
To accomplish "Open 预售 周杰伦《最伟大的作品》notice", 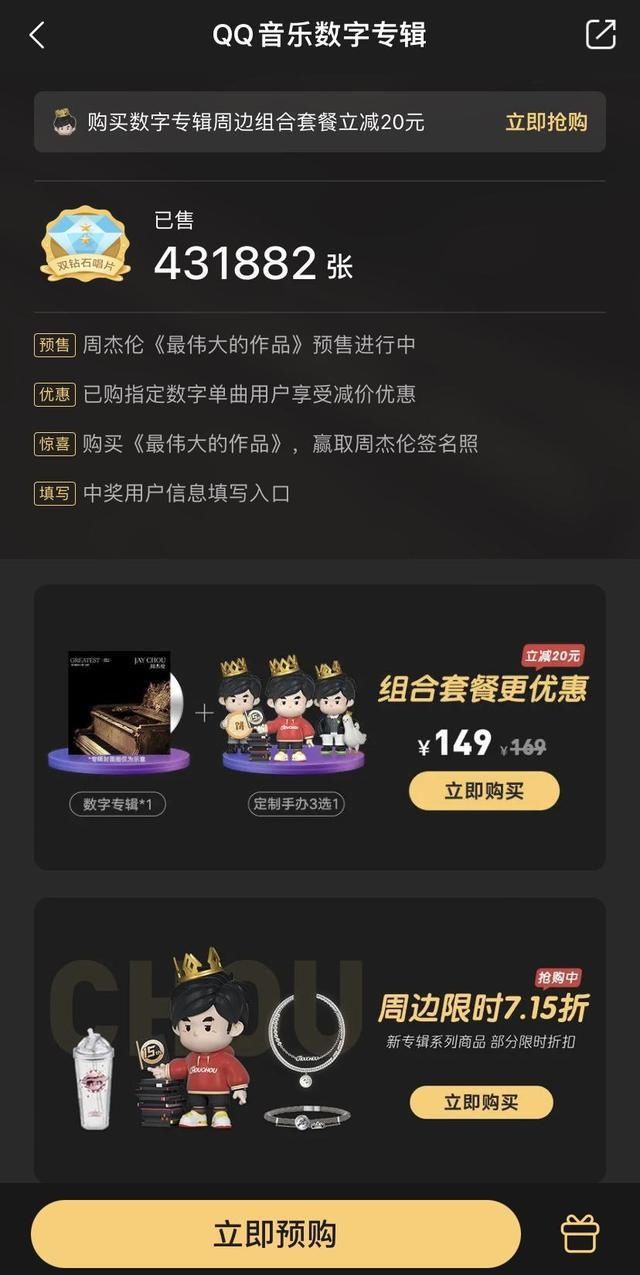I will coord(248,345).
